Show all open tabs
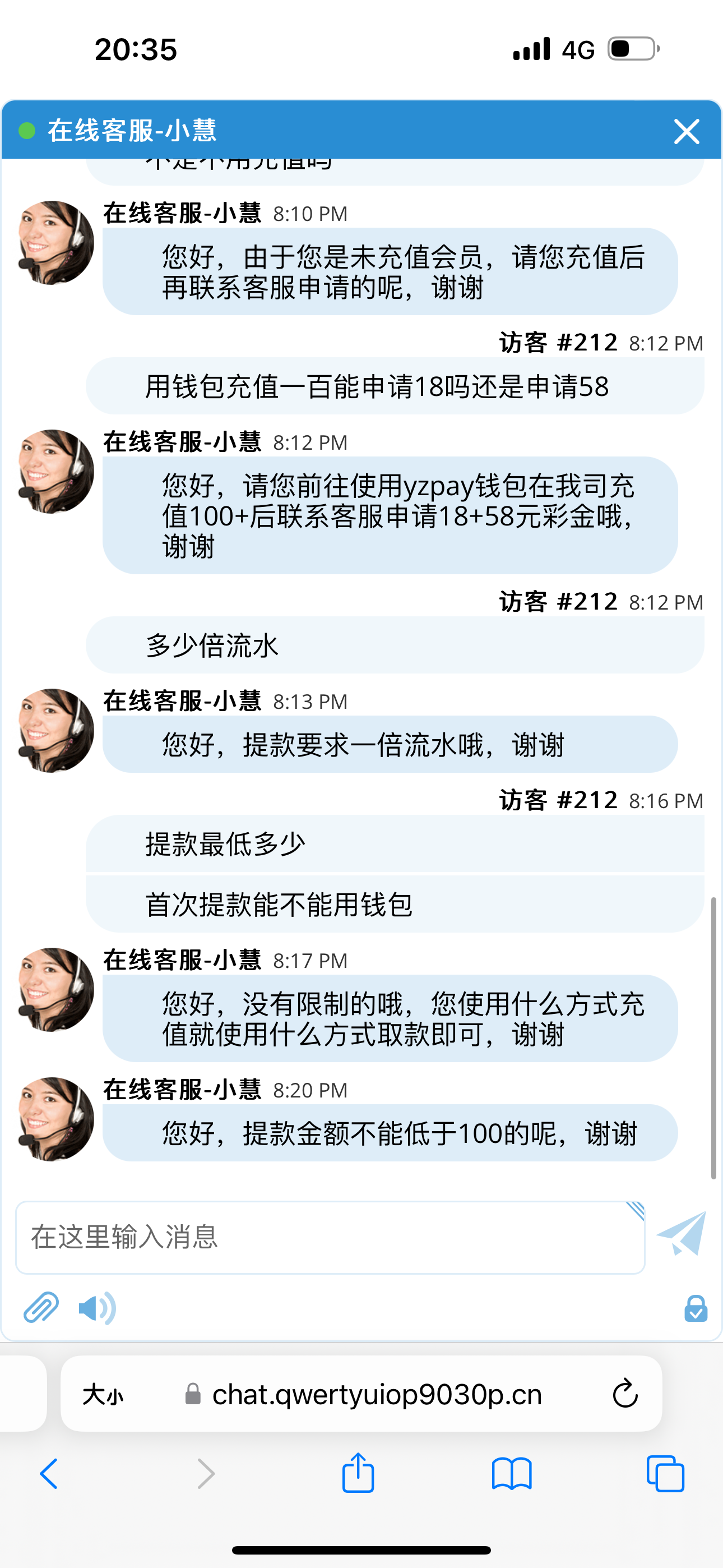Screen dimensions: 723x1568 click(x=665, y=1474)
